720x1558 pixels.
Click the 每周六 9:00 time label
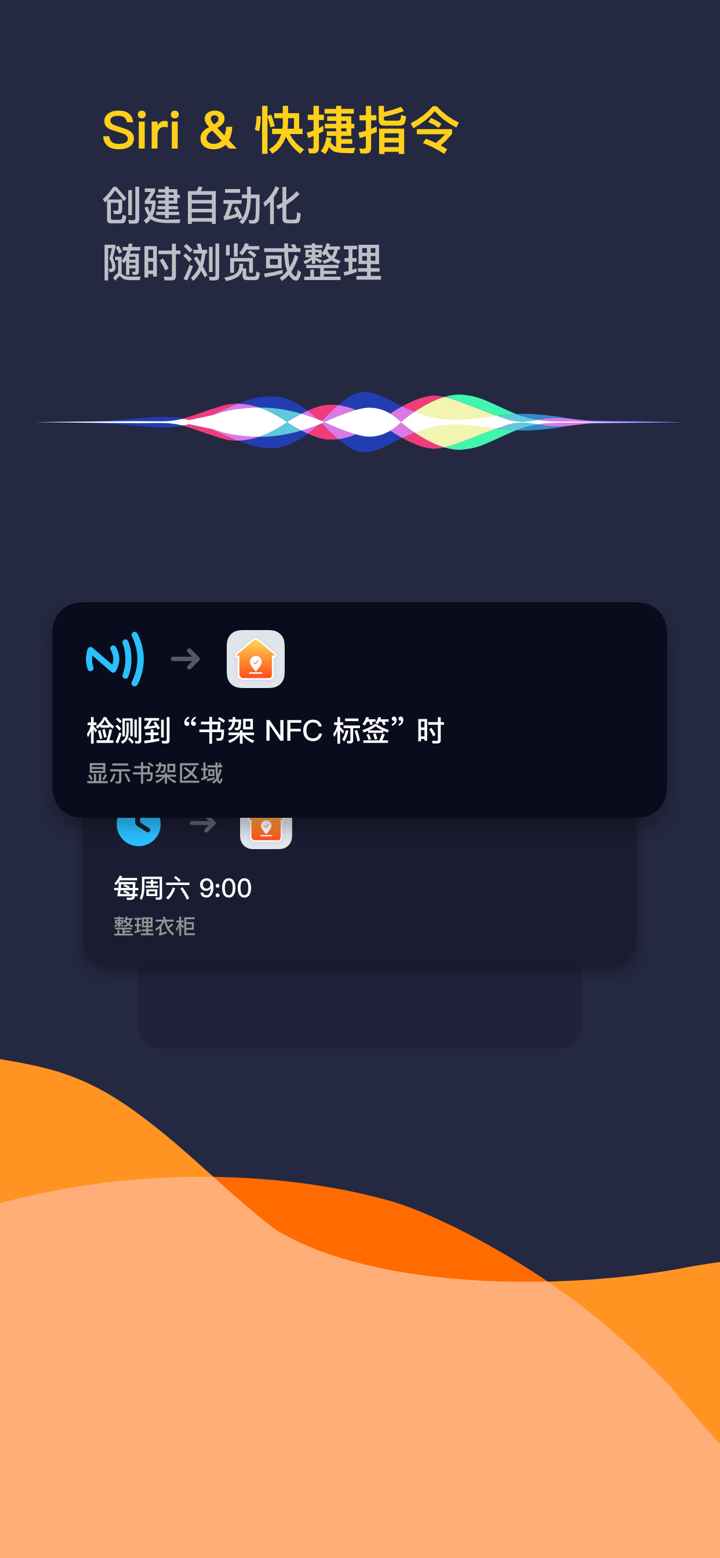[x=182, y=888]
